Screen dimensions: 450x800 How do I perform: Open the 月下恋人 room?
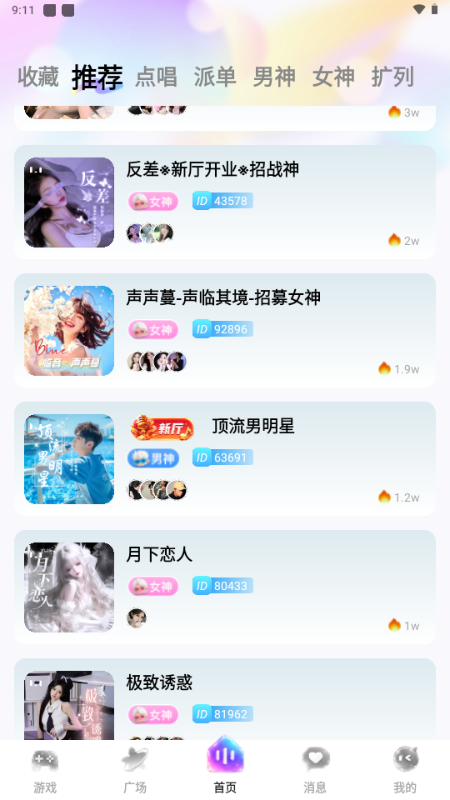[225, 587]
